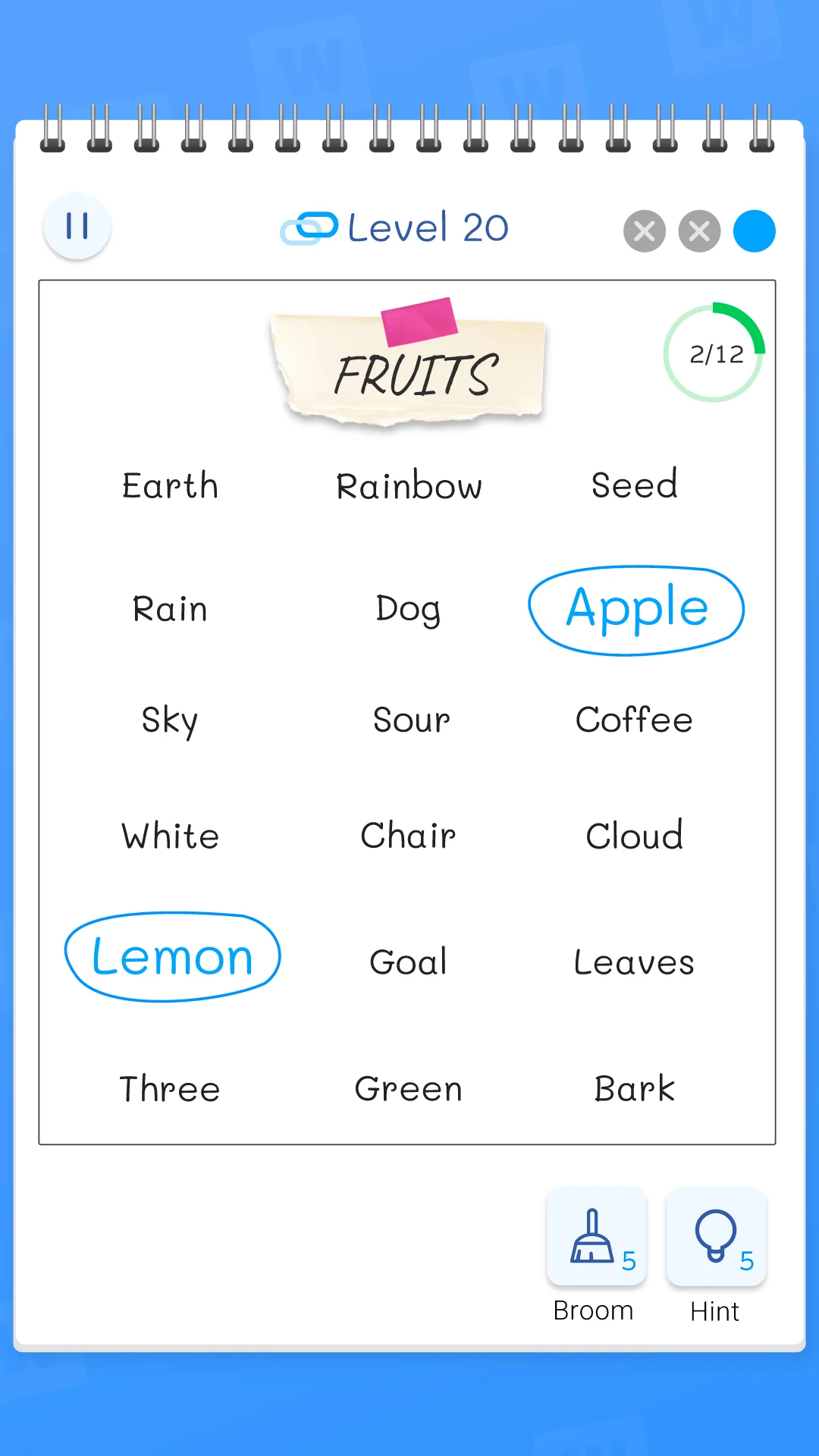Image resolution: width=819 pixels, height=1456 pixels.
Task: Use a Hint
Action: point(716,1237)
